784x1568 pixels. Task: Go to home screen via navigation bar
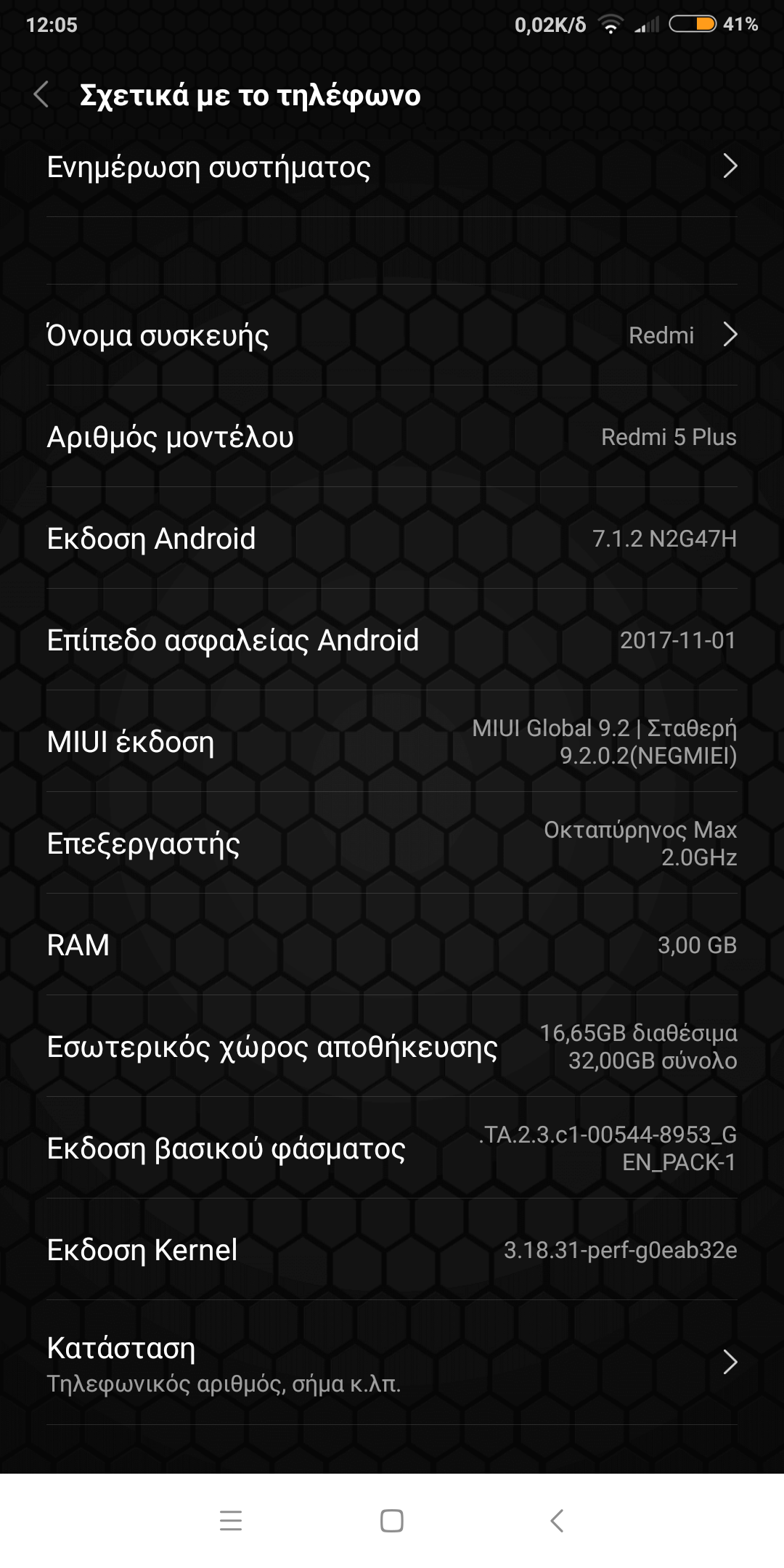pyautogui.click(x=392, y=1520)
